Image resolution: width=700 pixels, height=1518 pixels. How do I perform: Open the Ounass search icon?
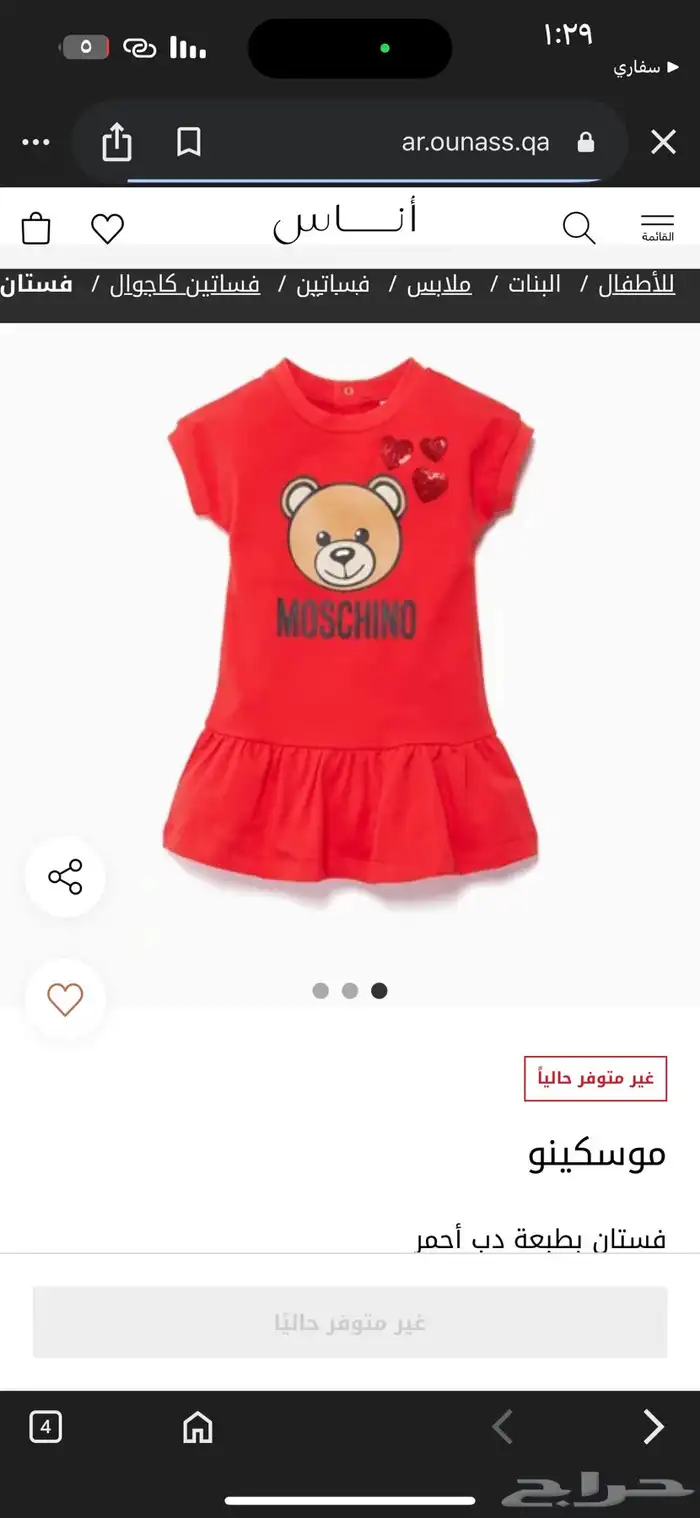[x=579, y=228]
